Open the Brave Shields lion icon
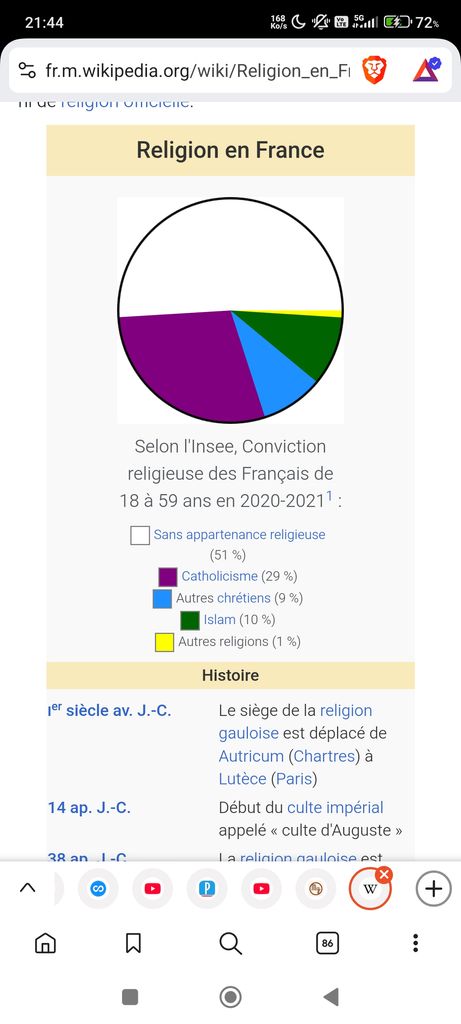This screenshot has height=1024, width=461. [375, 70]
